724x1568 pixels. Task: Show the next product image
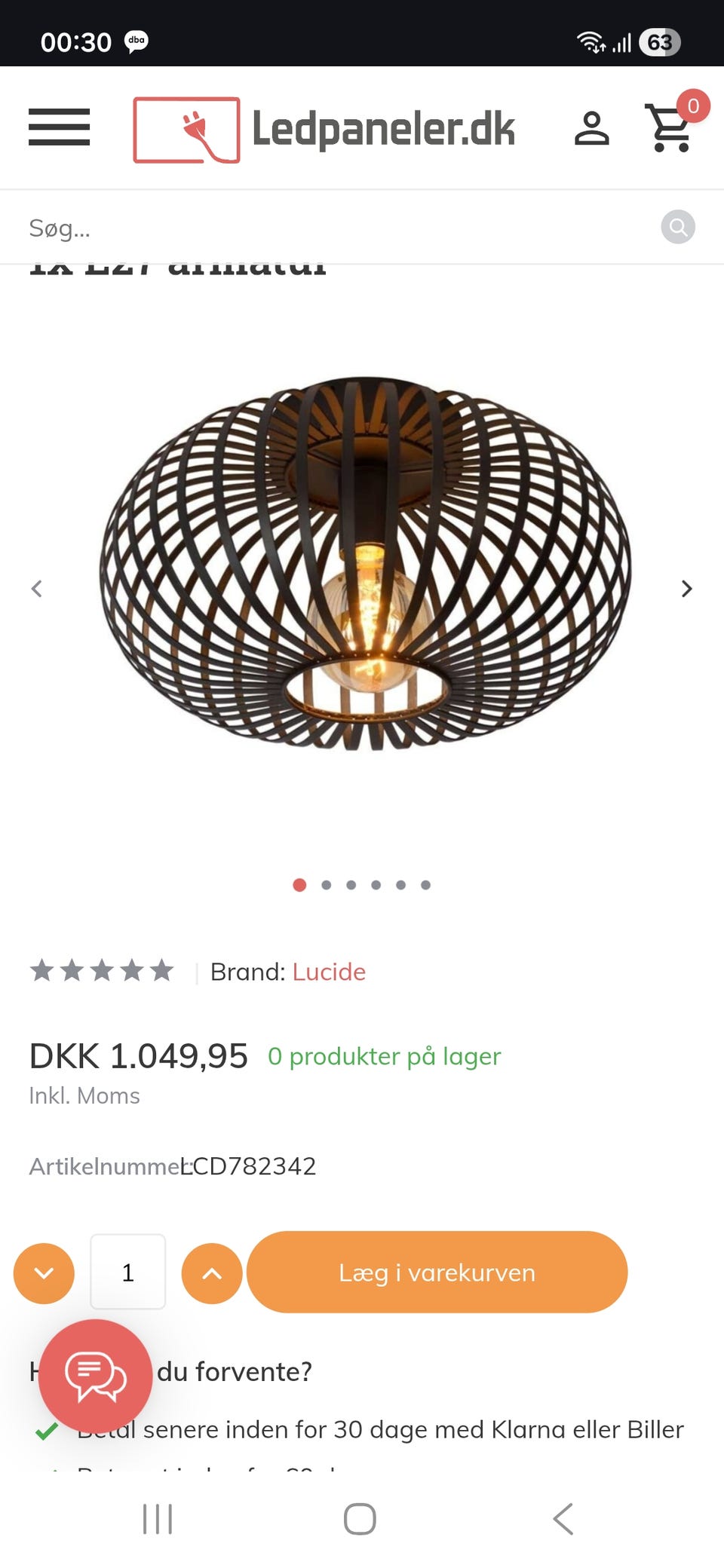tap(686, 588)
